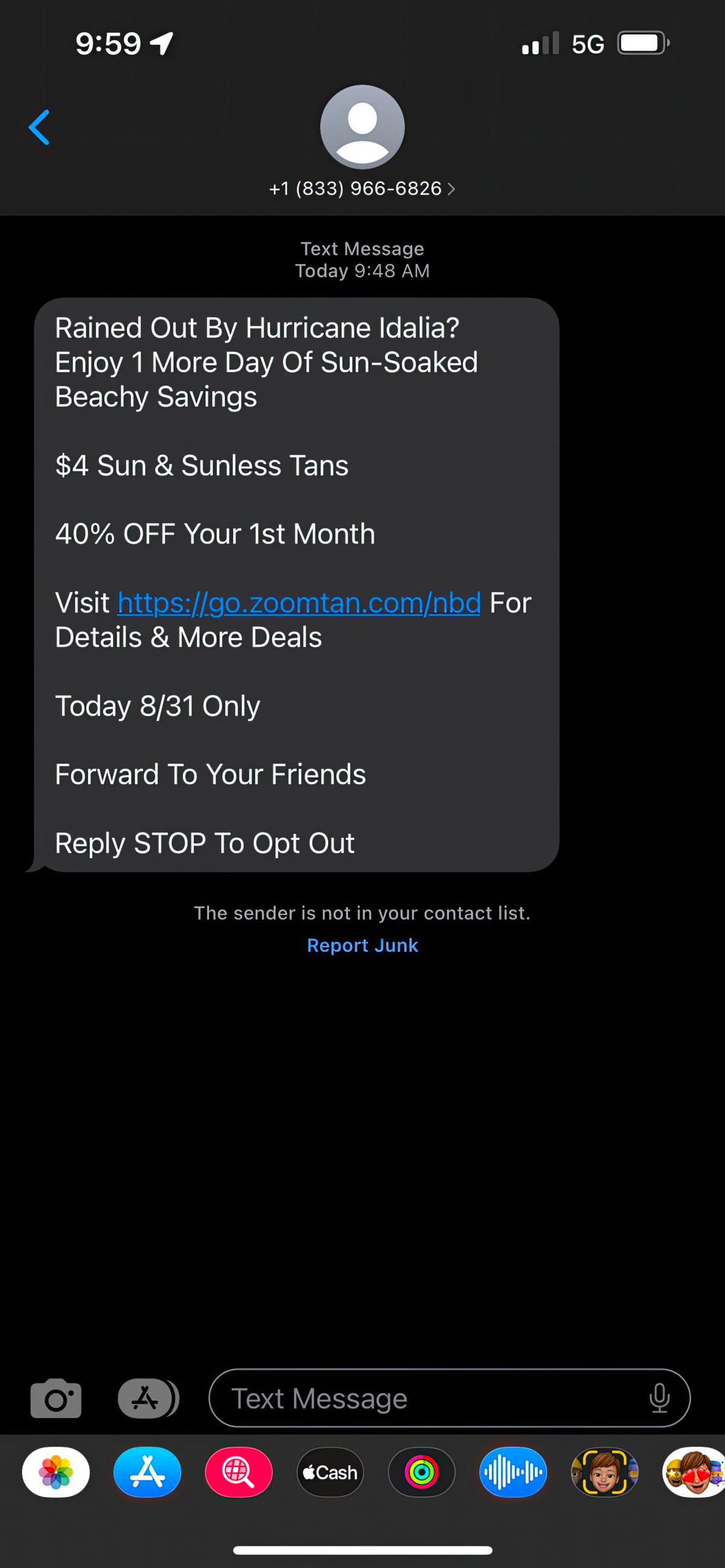
Task: Open the Photos app in the app strip
Action: 56,1472
